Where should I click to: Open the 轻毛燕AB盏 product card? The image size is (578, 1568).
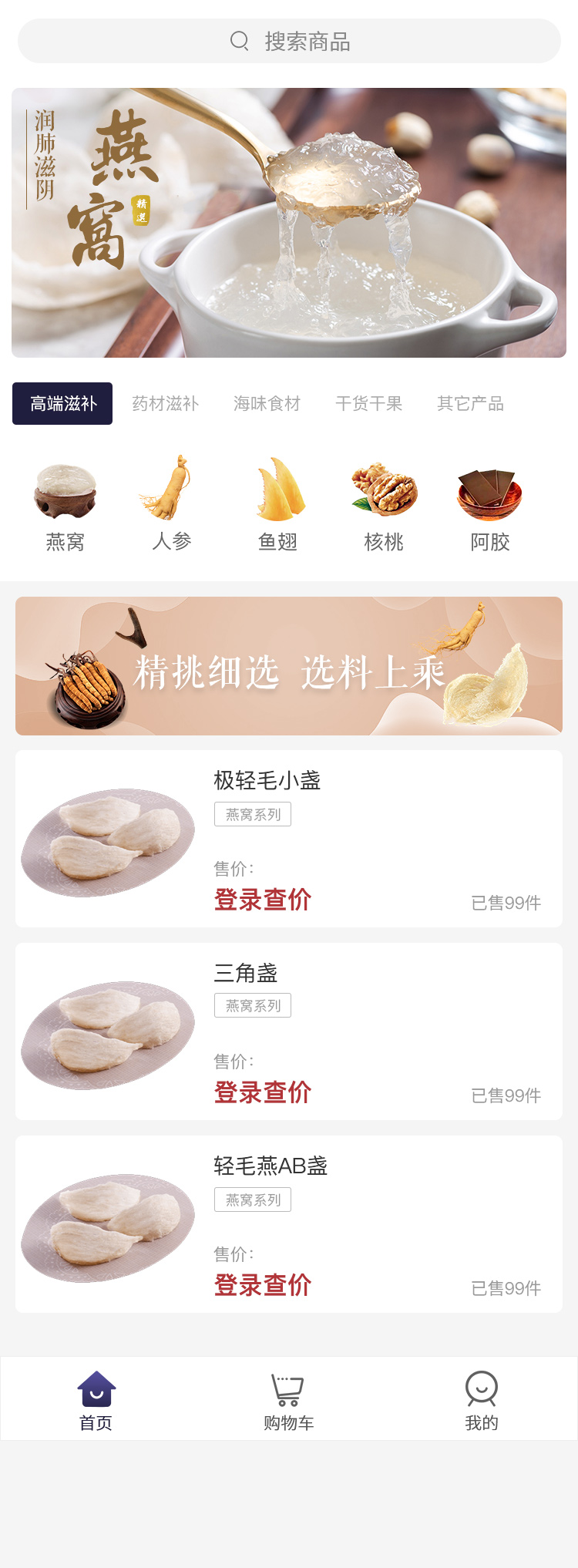coord(289,1224)
